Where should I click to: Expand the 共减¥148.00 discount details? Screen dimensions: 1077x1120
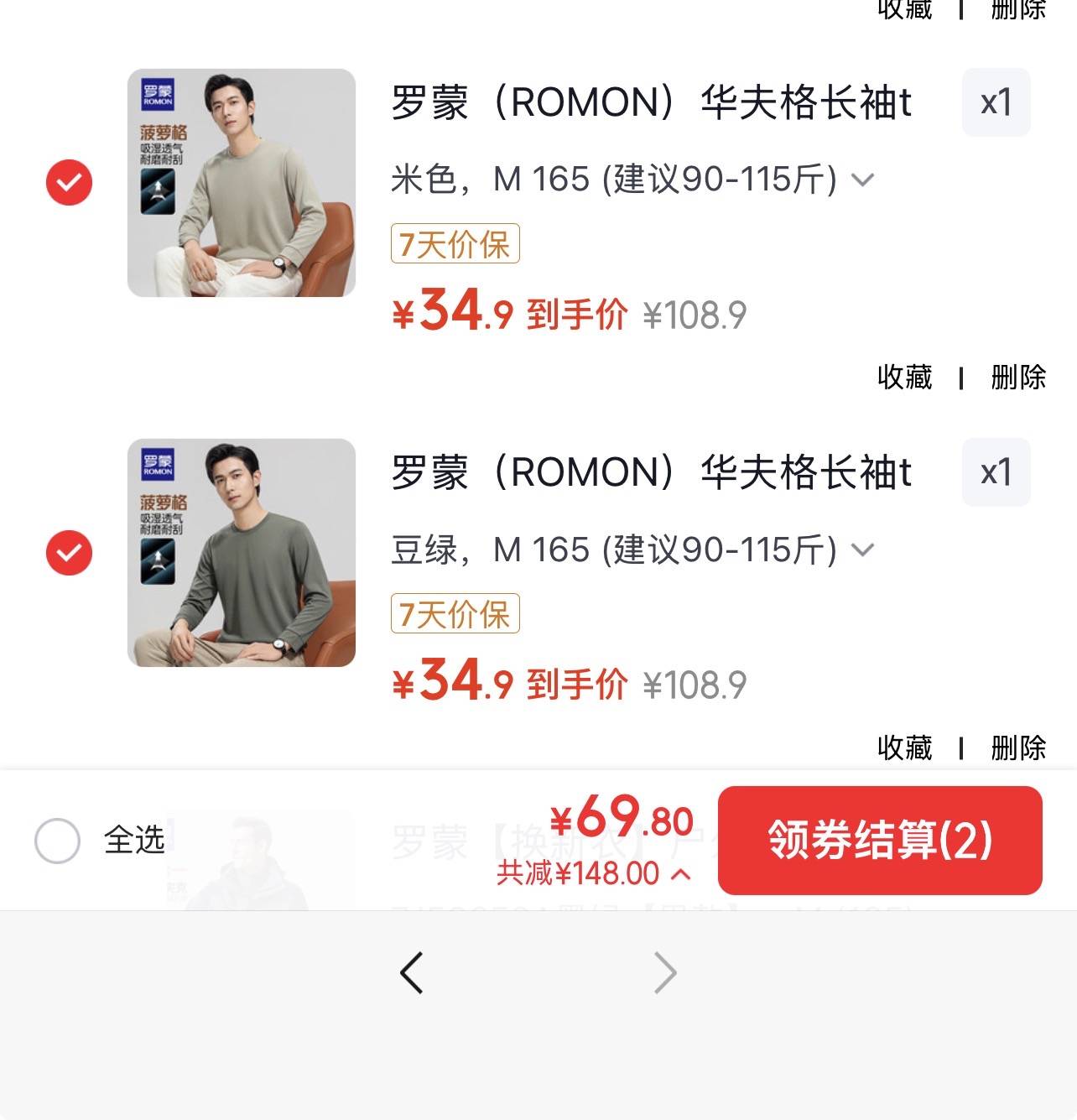point(594,874)
